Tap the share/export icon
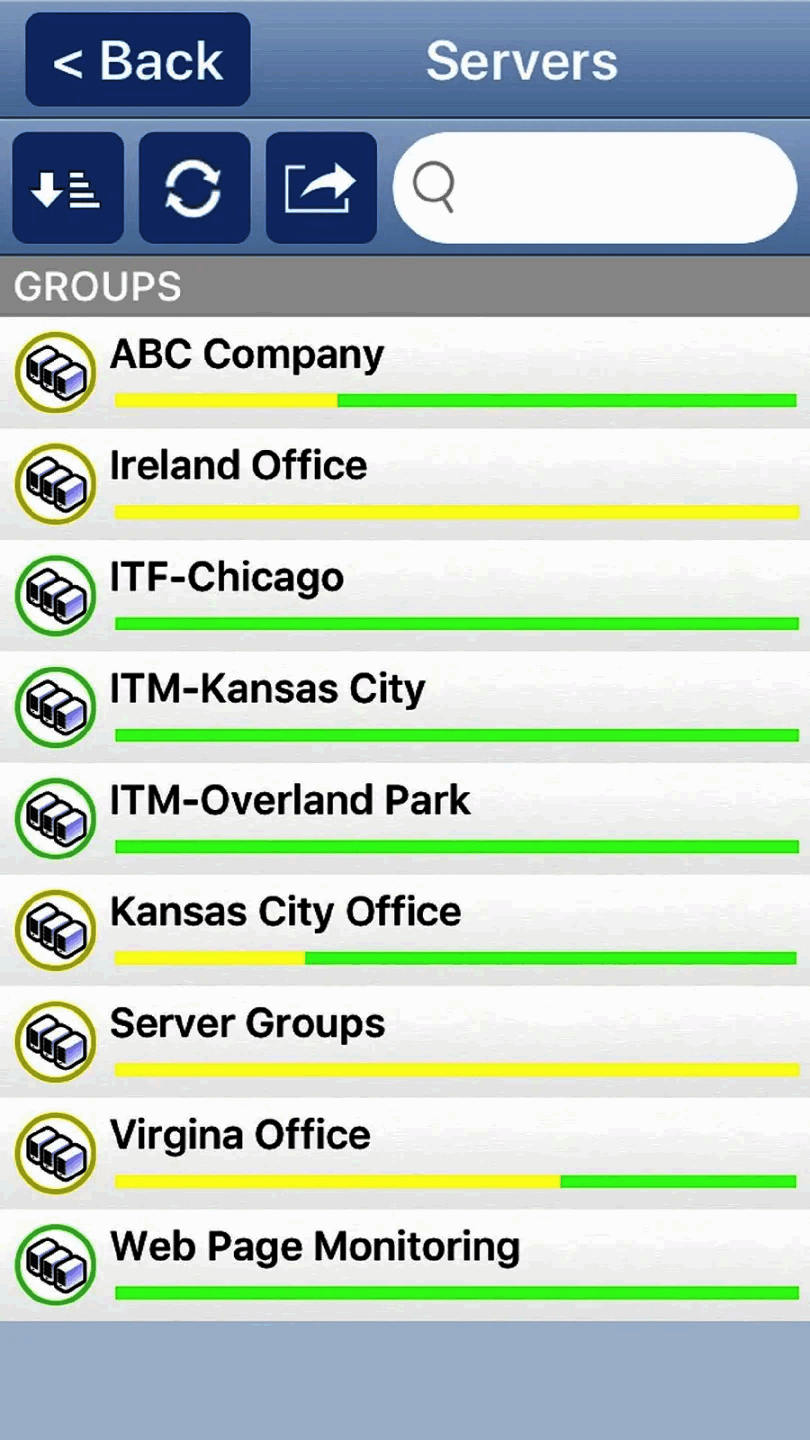Image resolution: width=810 pixels, height=1440 pixels. (321, 188)
